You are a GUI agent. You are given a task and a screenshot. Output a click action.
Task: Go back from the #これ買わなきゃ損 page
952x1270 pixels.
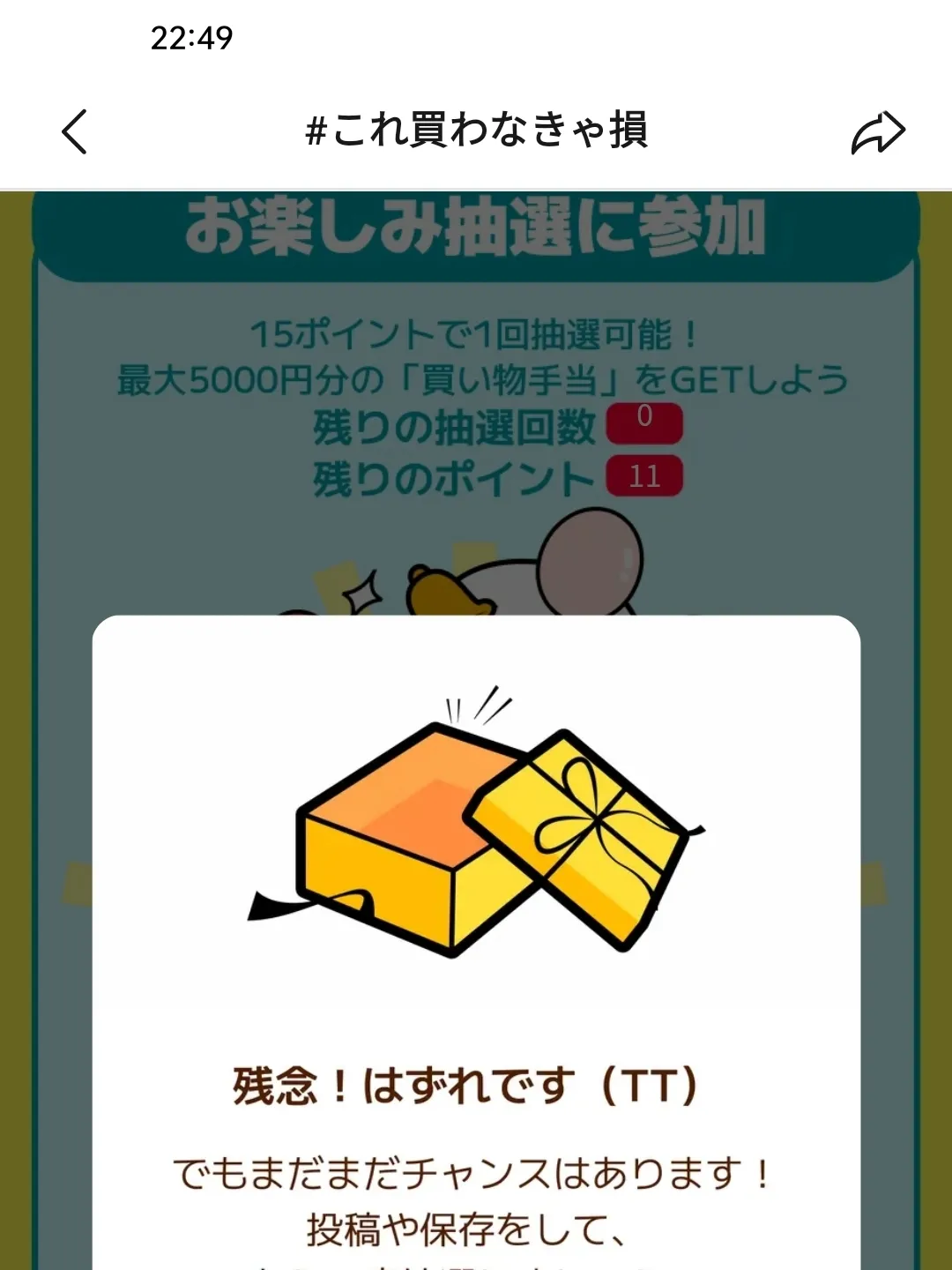(x=75, y=131)
